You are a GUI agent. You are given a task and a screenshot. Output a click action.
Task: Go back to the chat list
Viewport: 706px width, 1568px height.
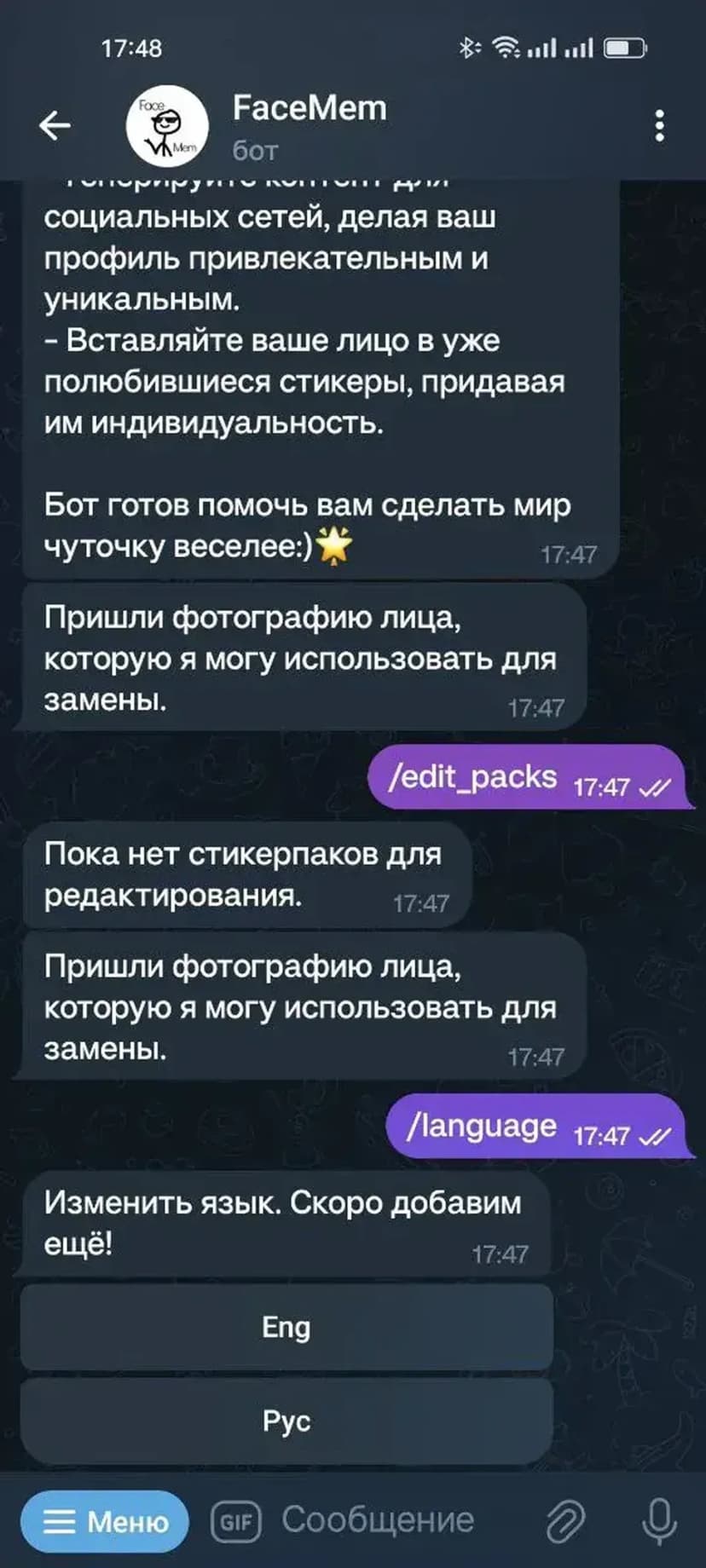coord(55,126)
